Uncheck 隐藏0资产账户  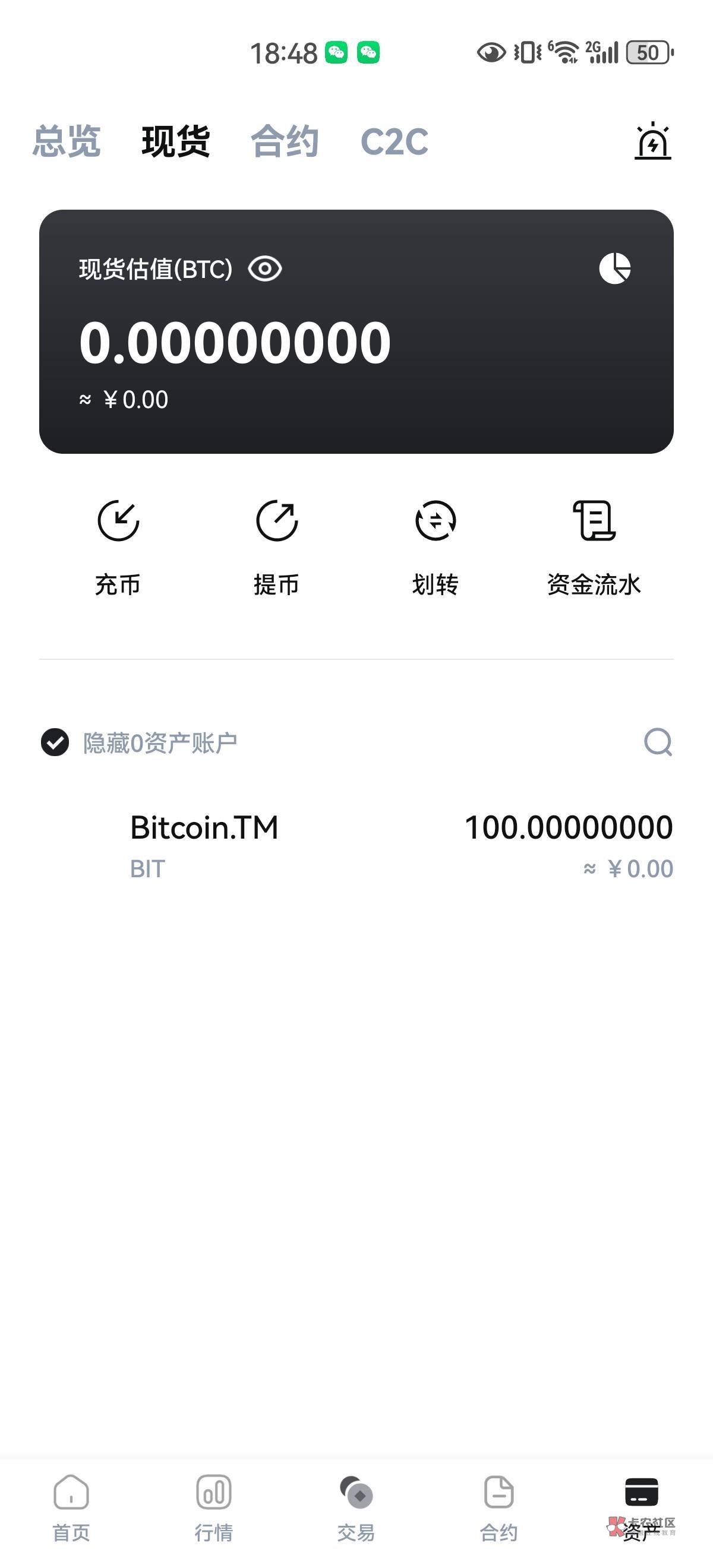pyautogui.click(x=55, y=742)
